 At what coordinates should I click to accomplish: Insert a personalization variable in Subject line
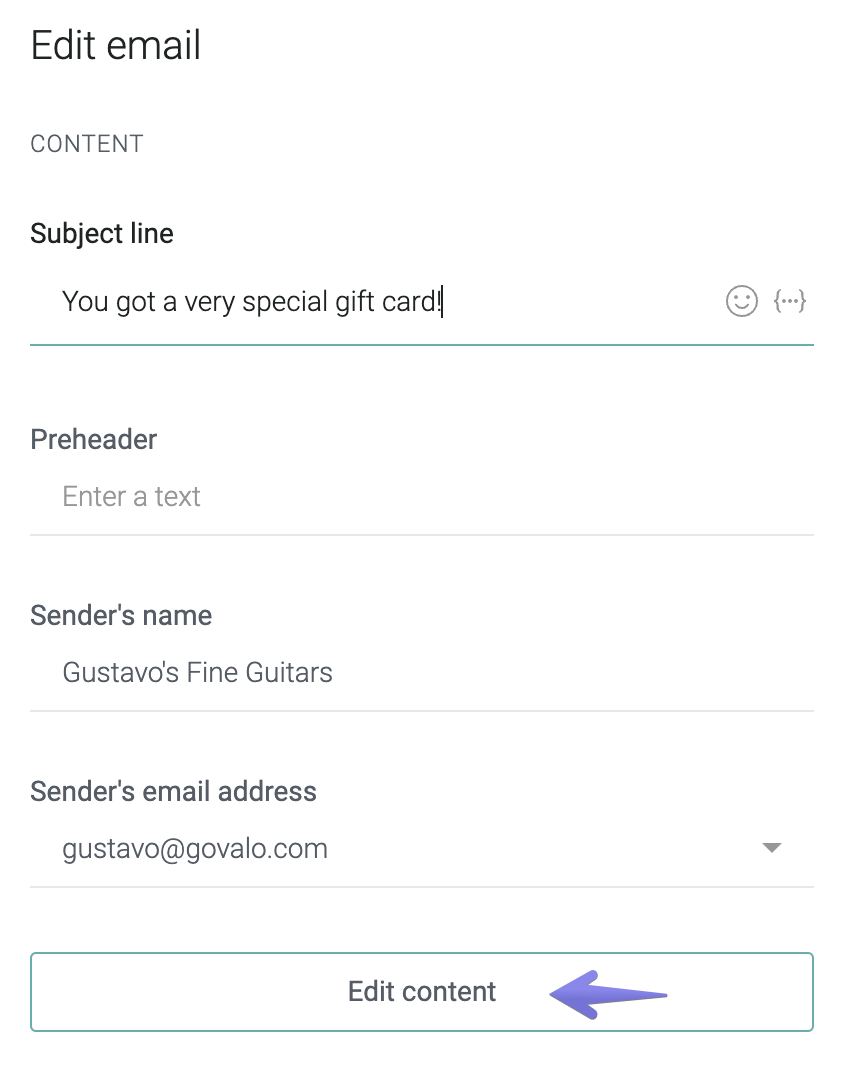[790, 301]
